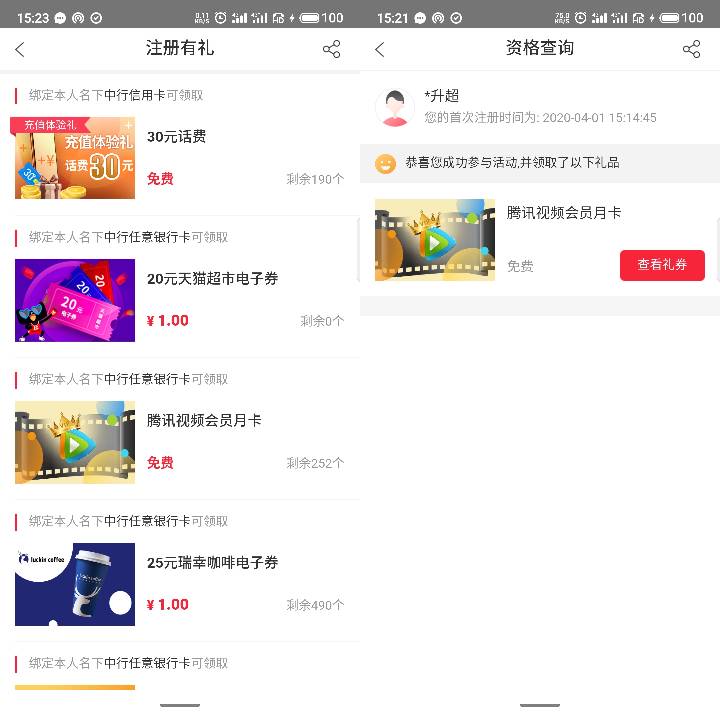The width and height of the screenshot is (720, 720).
Task: Share the 注册有礼 page
Action: pyautogui.click(x=332, y=50)
